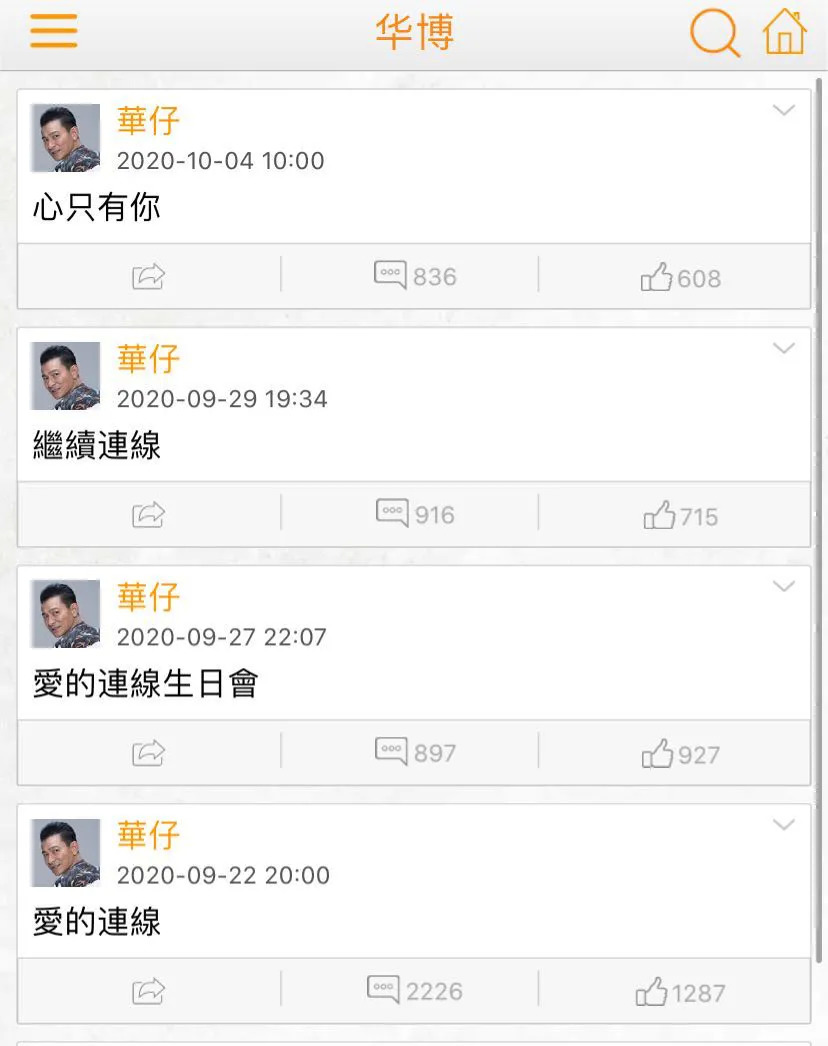Share the 繼續連線 post
Screen dimensions: 828x1046
coord(148,515)
